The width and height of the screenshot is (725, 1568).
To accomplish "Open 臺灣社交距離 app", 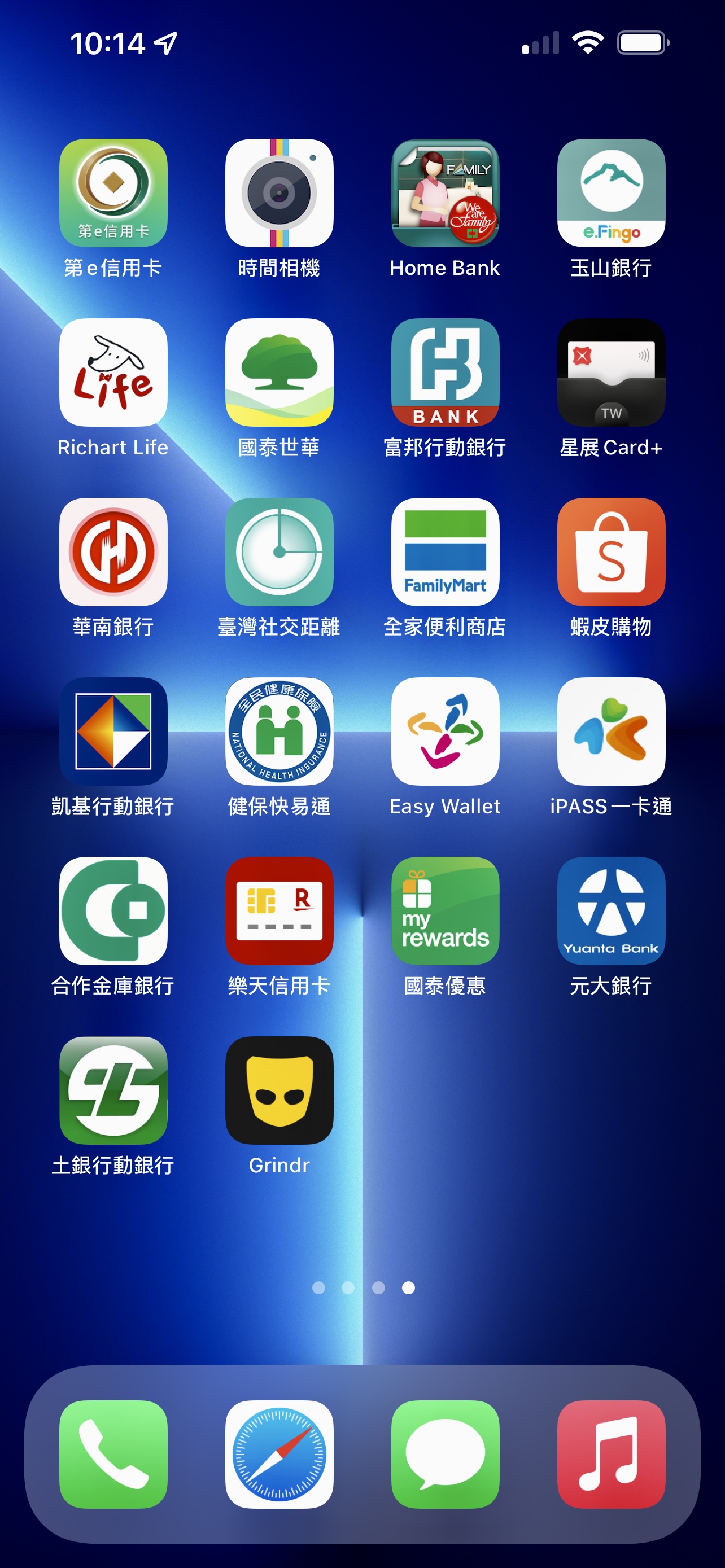I will tap(279, 552).
